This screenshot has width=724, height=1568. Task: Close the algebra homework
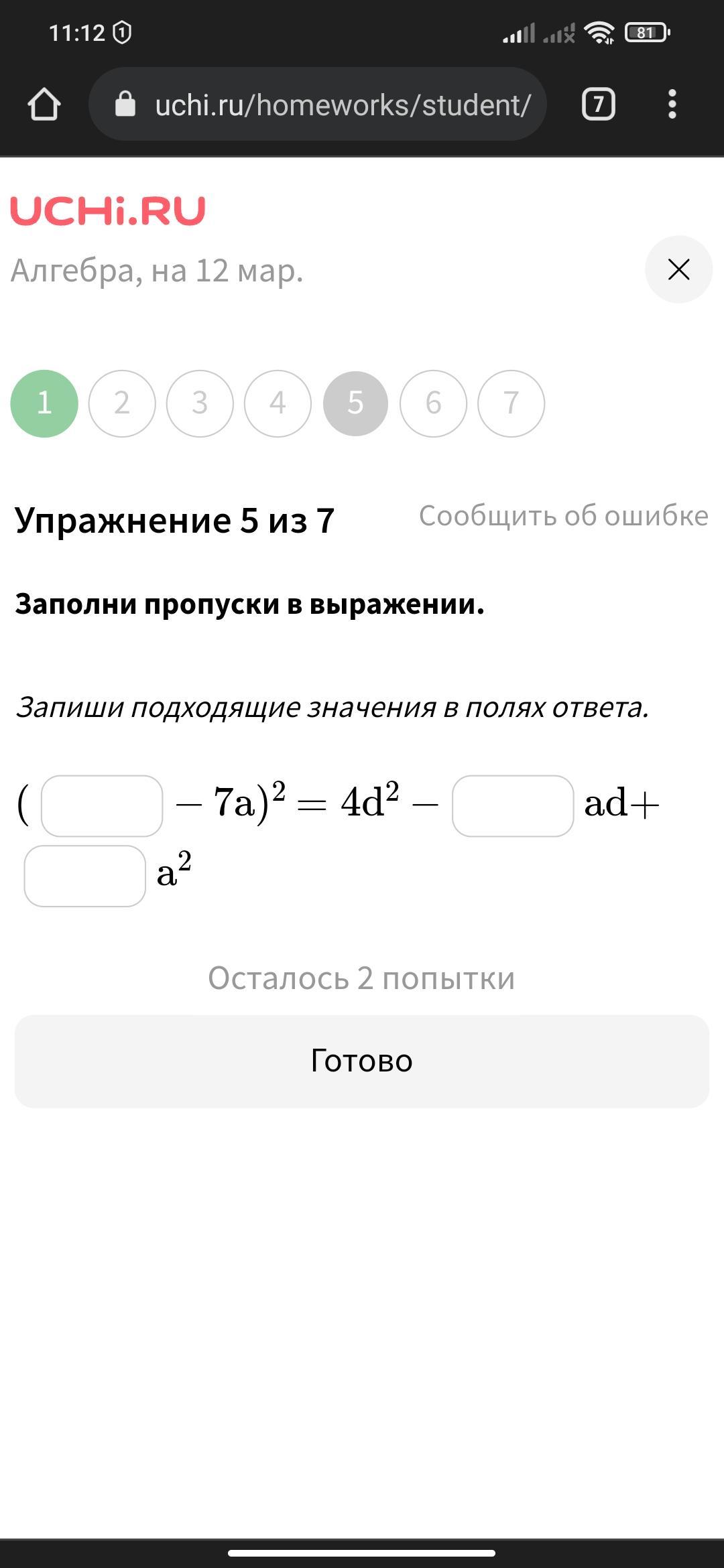point(678,269)
